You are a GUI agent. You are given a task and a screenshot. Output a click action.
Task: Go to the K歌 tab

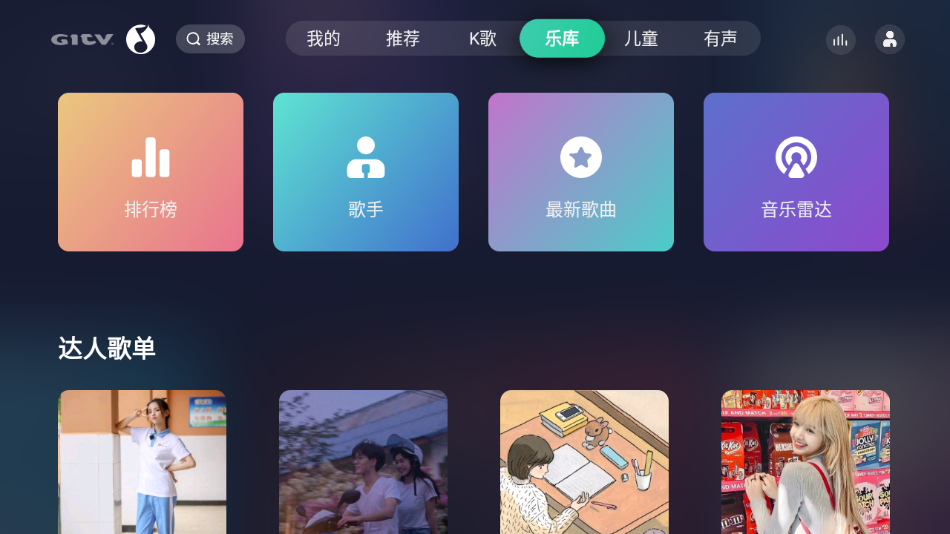[x=482, y=39]
